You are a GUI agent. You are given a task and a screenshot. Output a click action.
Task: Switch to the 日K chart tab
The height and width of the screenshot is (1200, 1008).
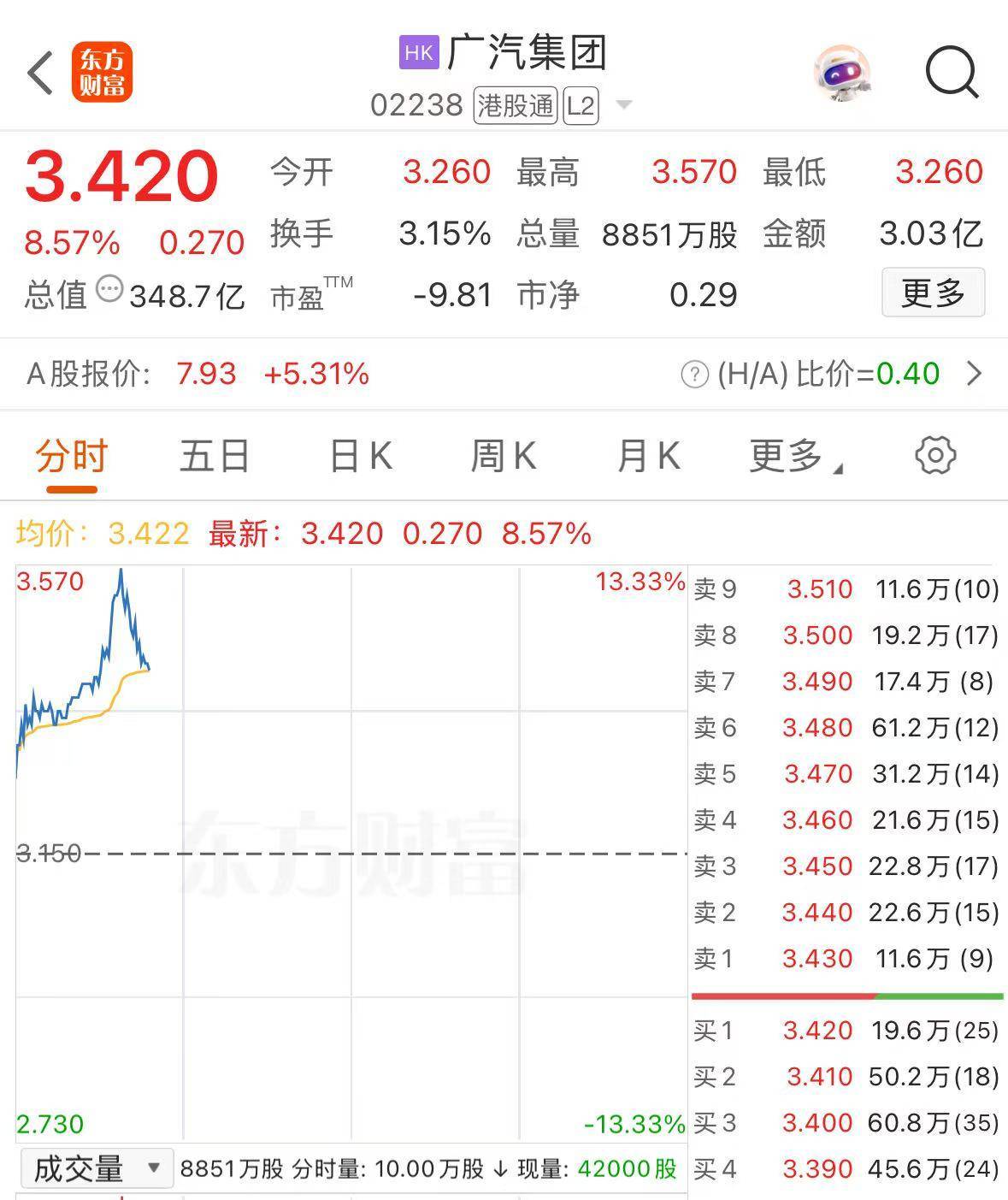click(x=361, y=456)
